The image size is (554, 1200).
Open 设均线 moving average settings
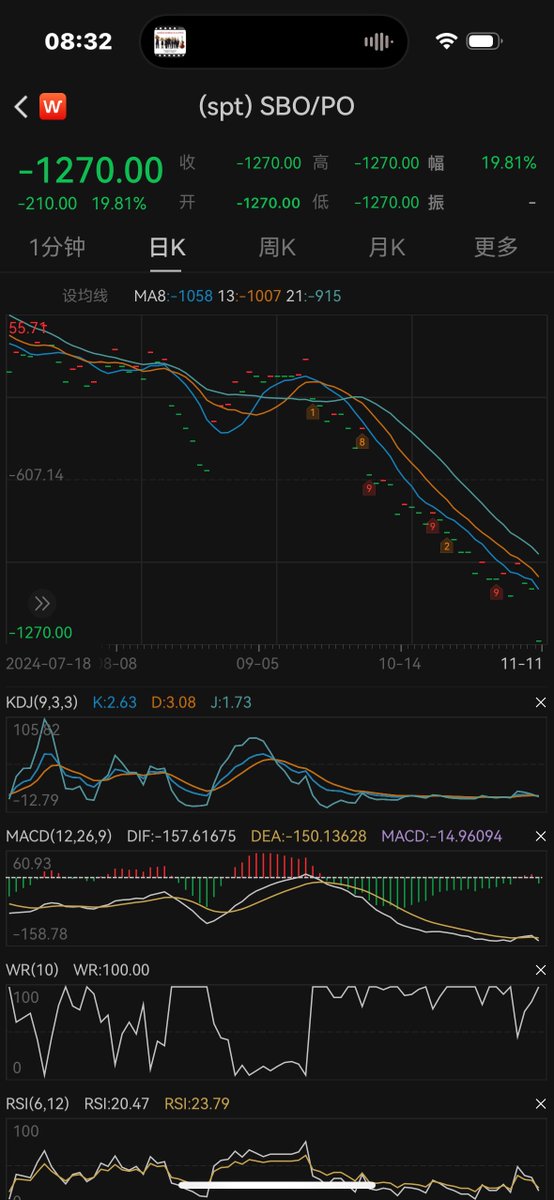tap(85, 296)
